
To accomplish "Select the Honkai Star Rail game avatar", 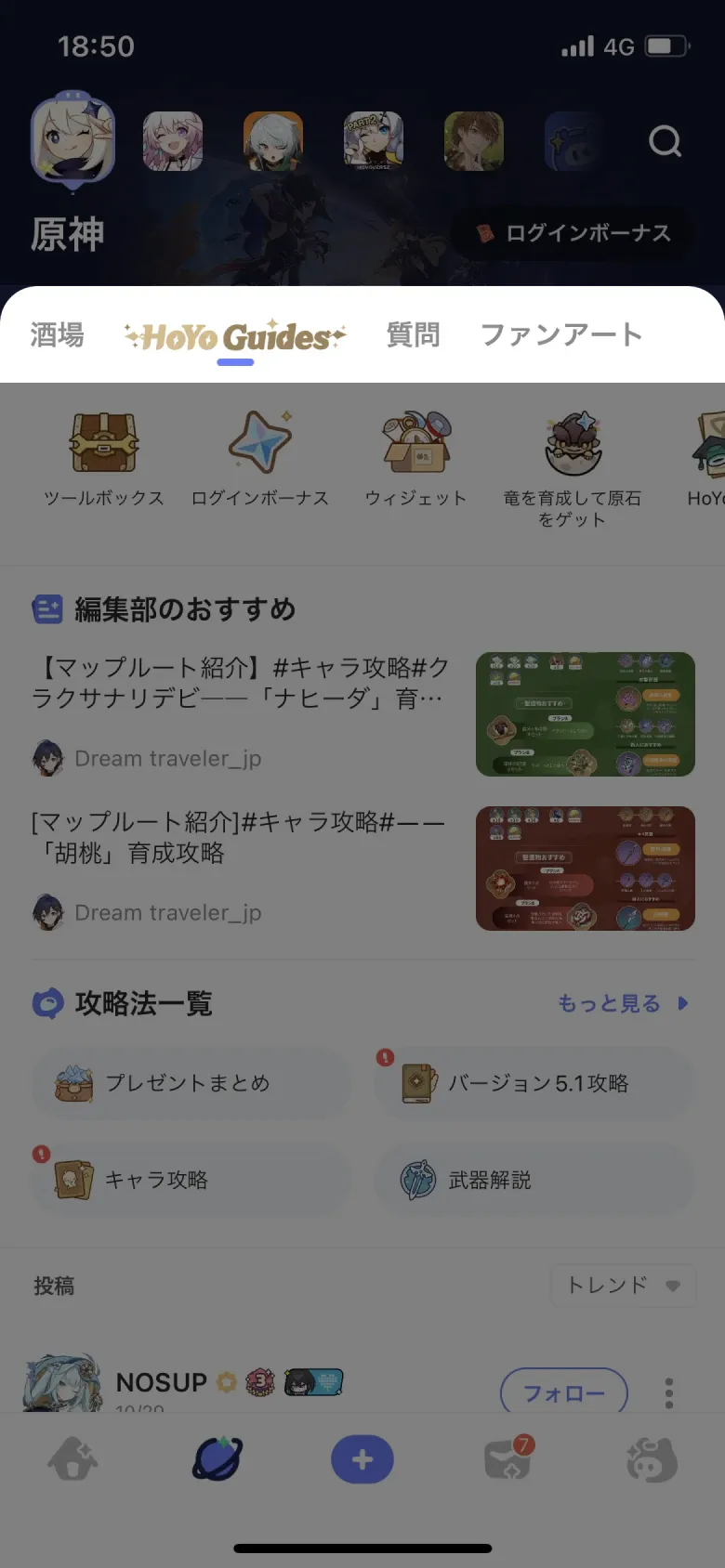I will coord(172,141).
